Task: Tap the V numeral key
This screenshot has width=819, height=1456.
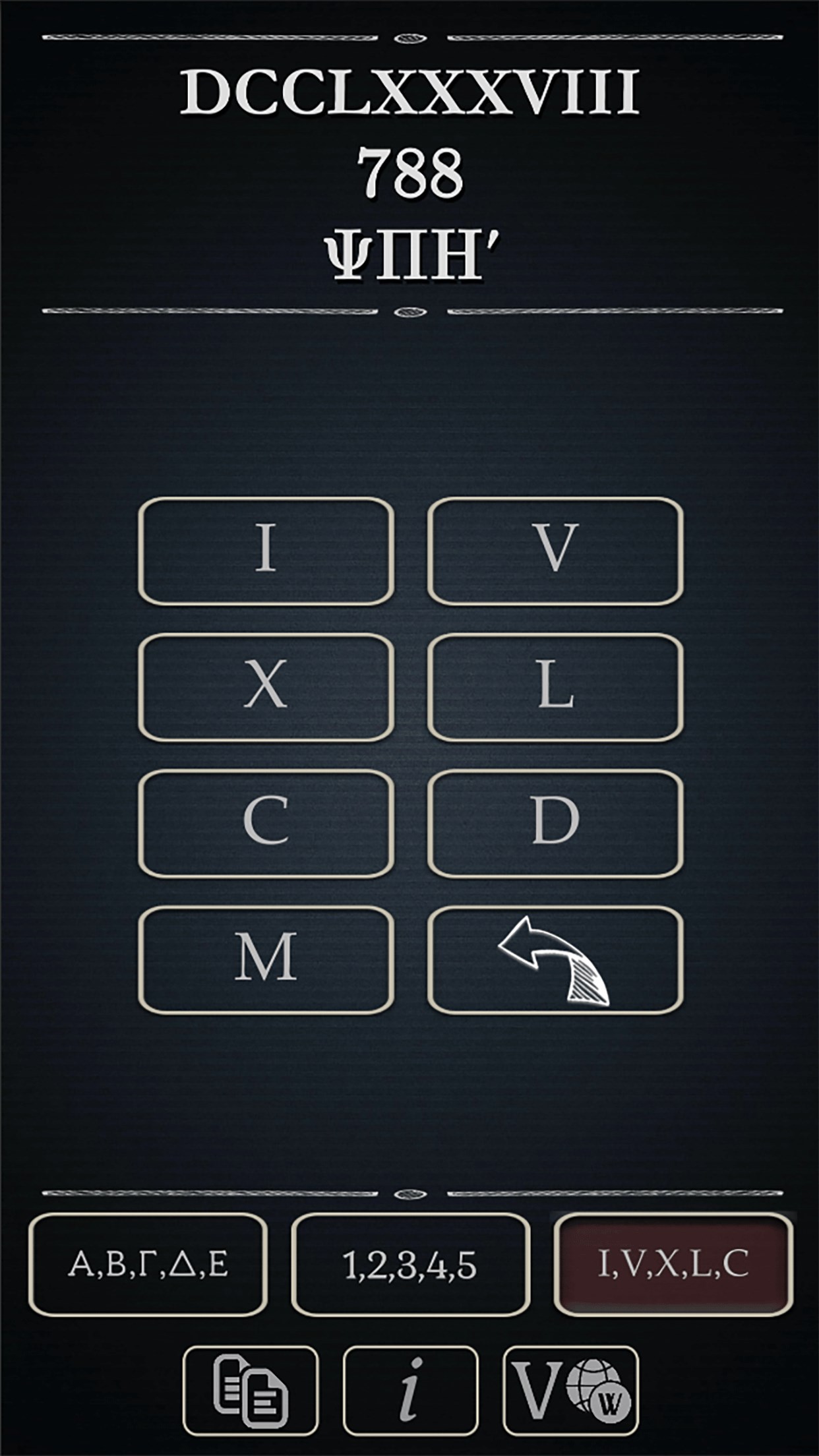Action: point(555,551)
